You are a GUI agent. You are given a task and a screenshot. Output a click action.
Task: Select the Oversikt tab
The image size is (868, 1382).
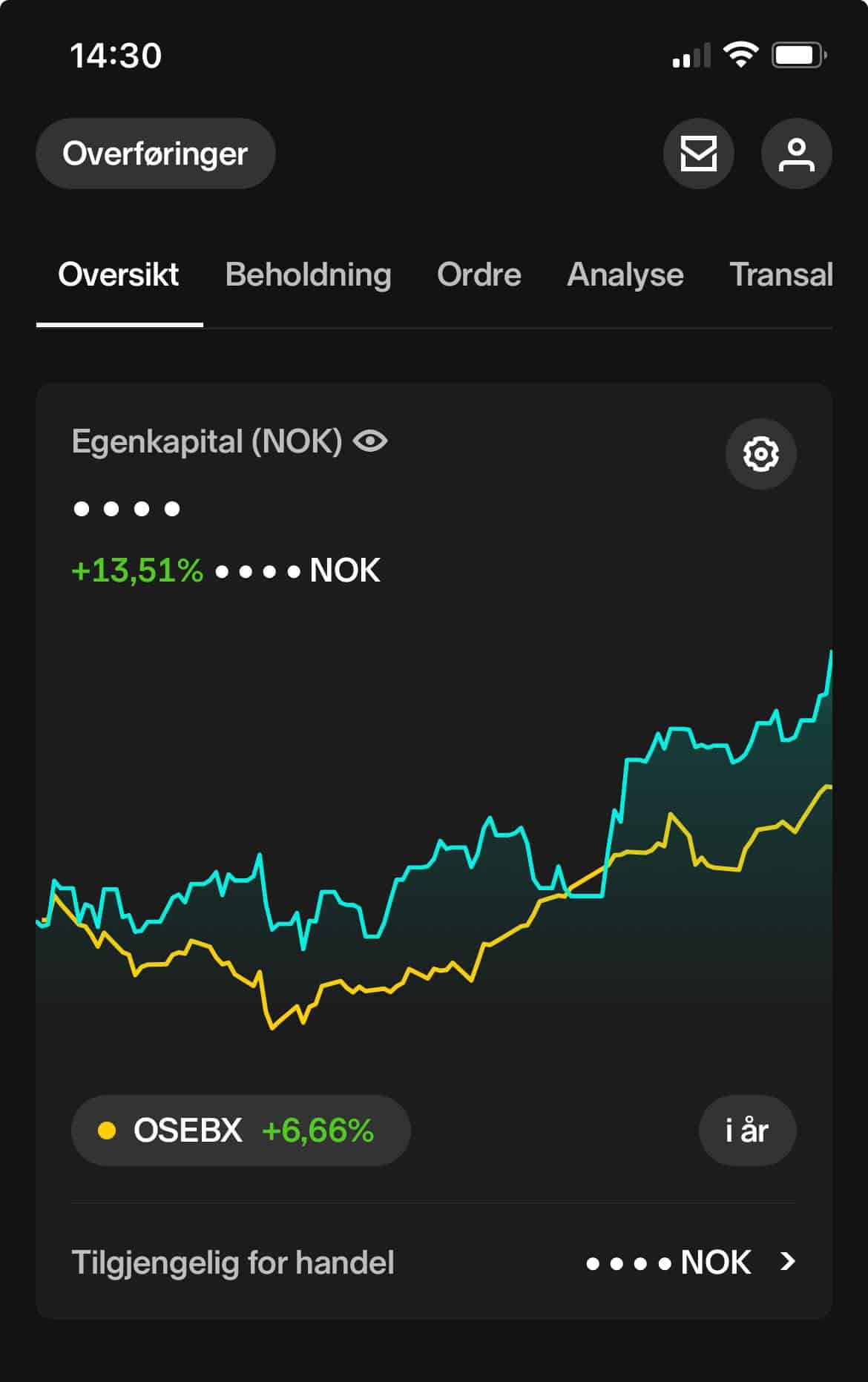[x=119, y=275]
